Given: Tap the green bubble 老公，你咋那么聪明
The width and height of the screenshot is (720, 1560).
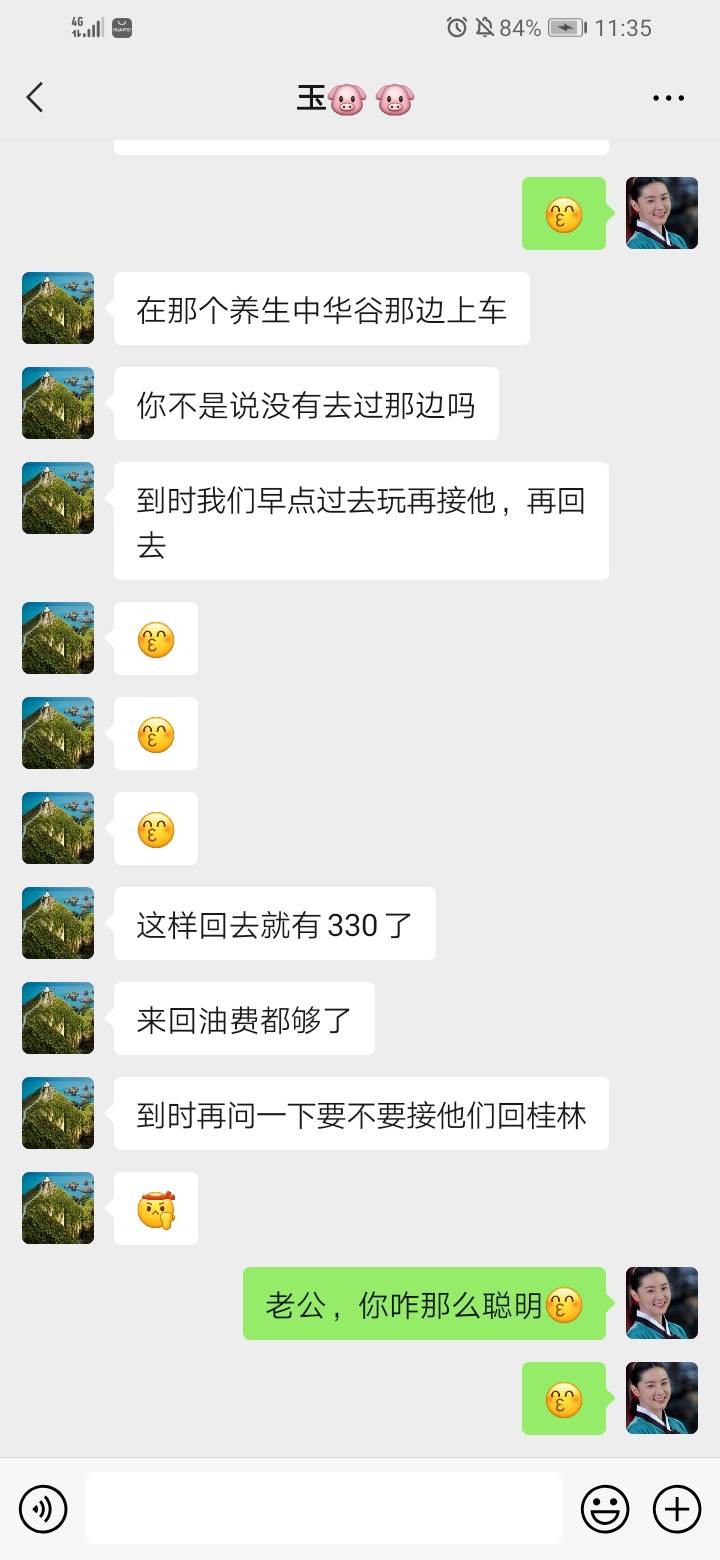Looking at the screenshot, I should coord(424,1303).
